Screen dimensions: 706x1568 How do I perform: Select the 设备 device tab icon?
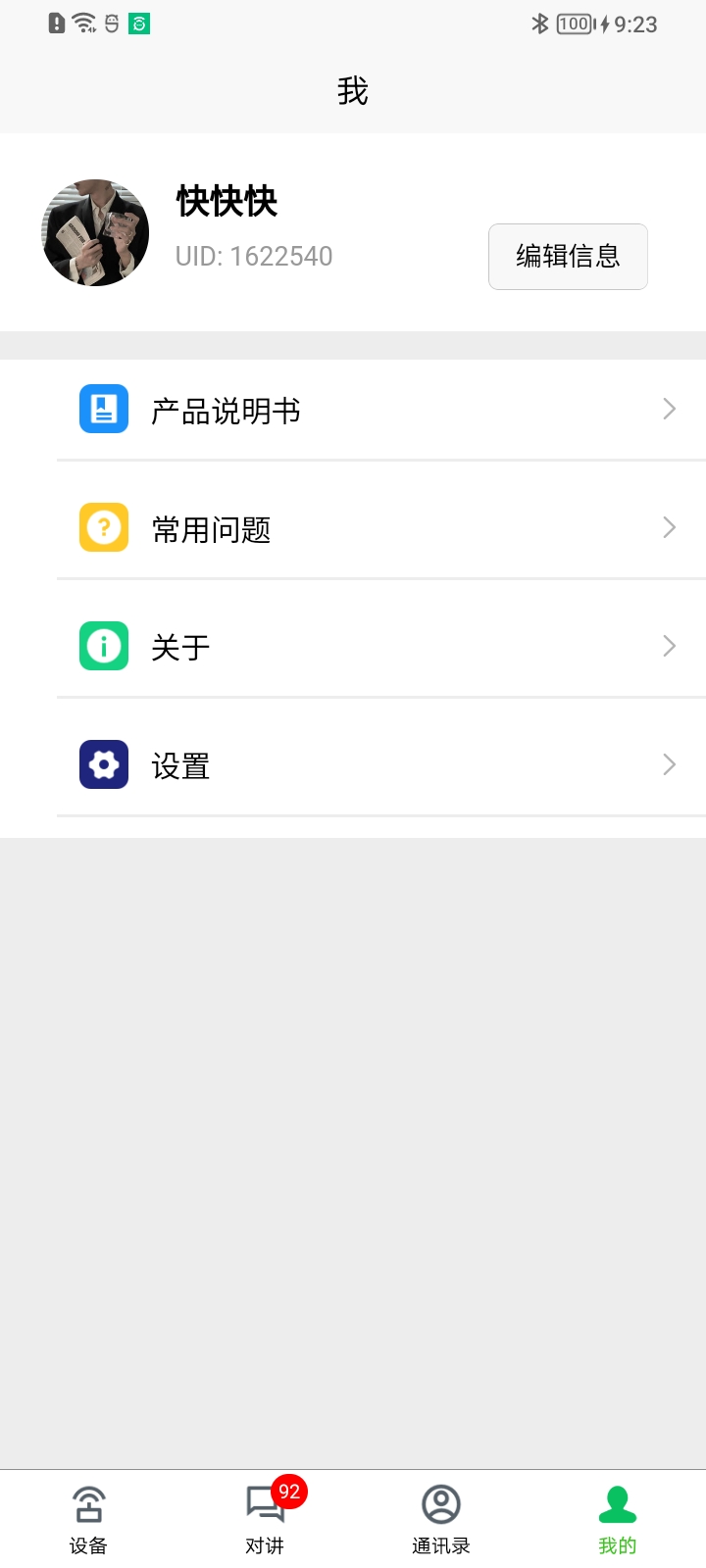[89, 1502]
